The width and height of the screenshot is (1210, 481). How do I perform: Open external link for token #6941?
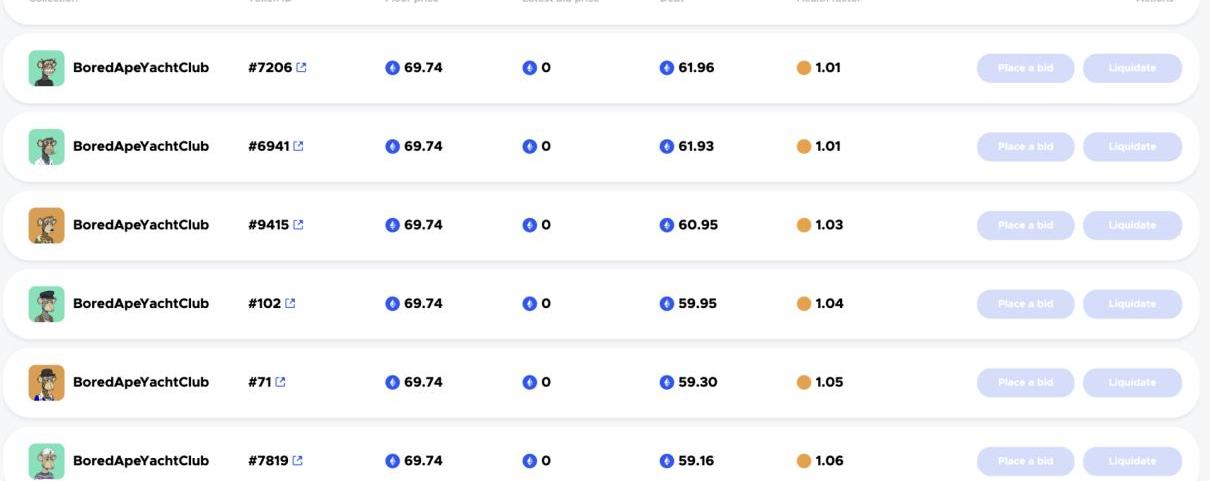pyautogui.click(x=298, y=146)
